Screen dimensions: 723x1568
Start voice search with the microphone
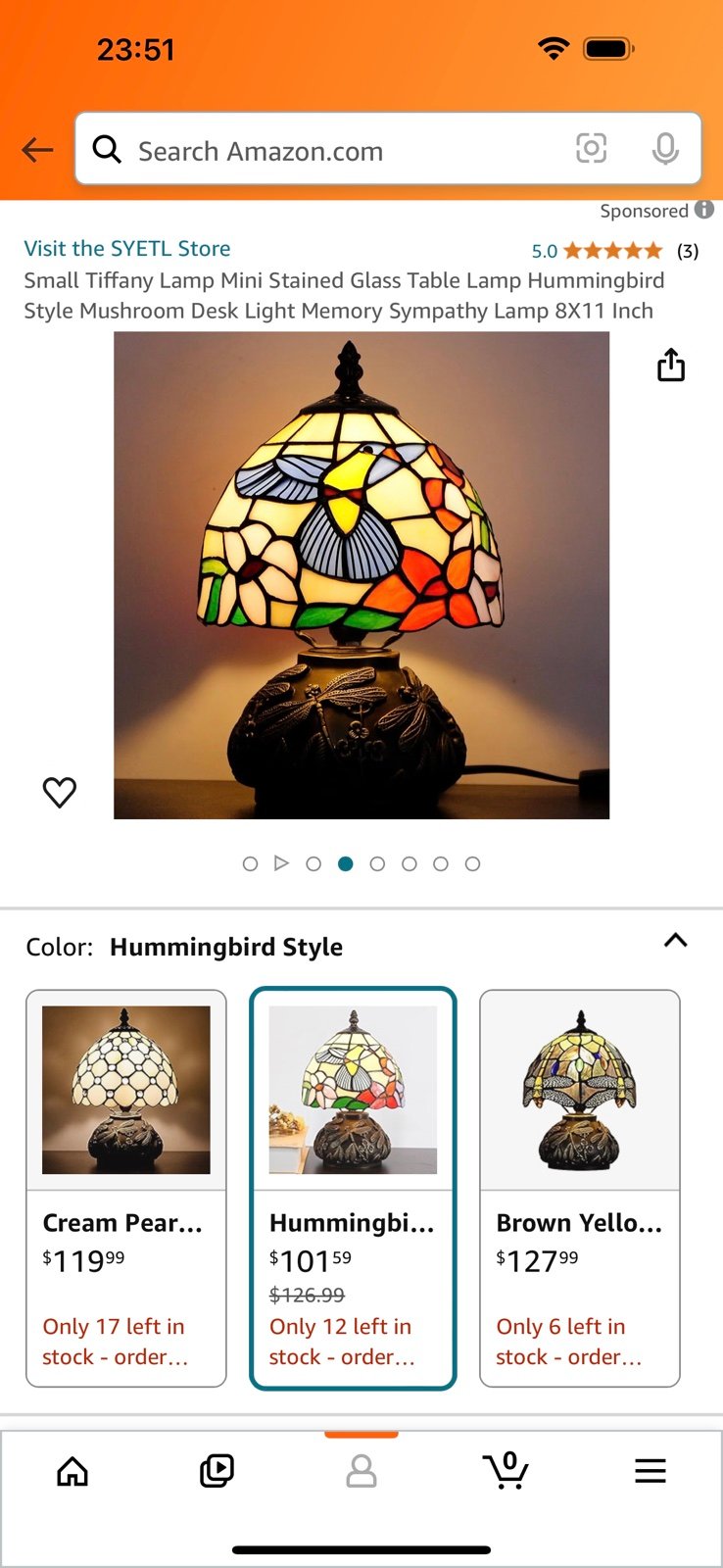(x=665, y=149)
